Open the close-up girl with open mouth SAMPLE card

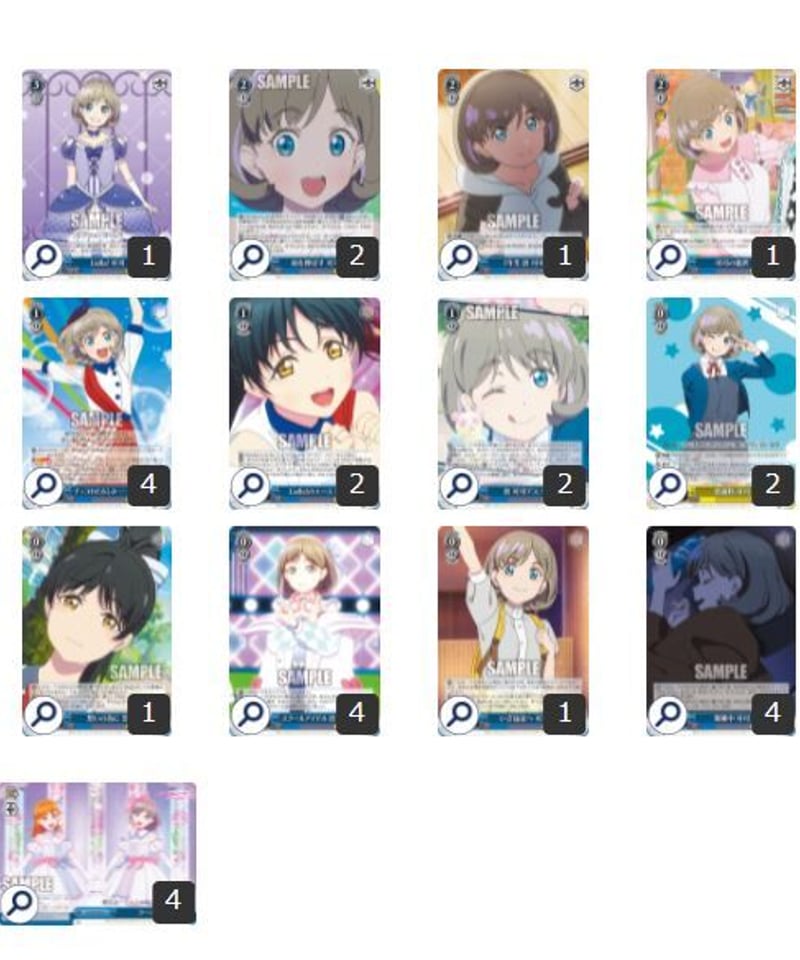point(304,160)
